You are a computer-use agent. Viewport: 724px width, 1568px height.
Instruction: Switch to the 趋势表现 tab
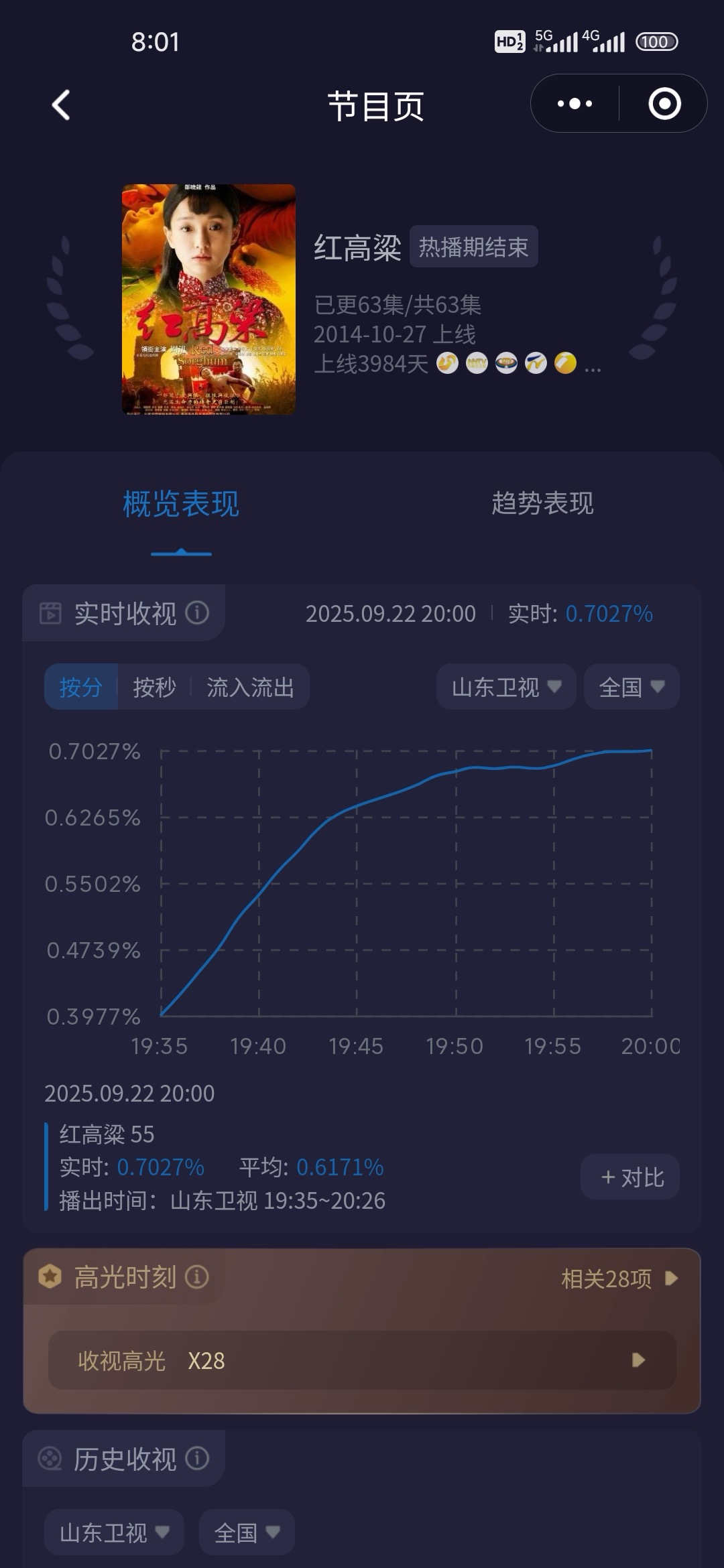[x=542, y=503]
